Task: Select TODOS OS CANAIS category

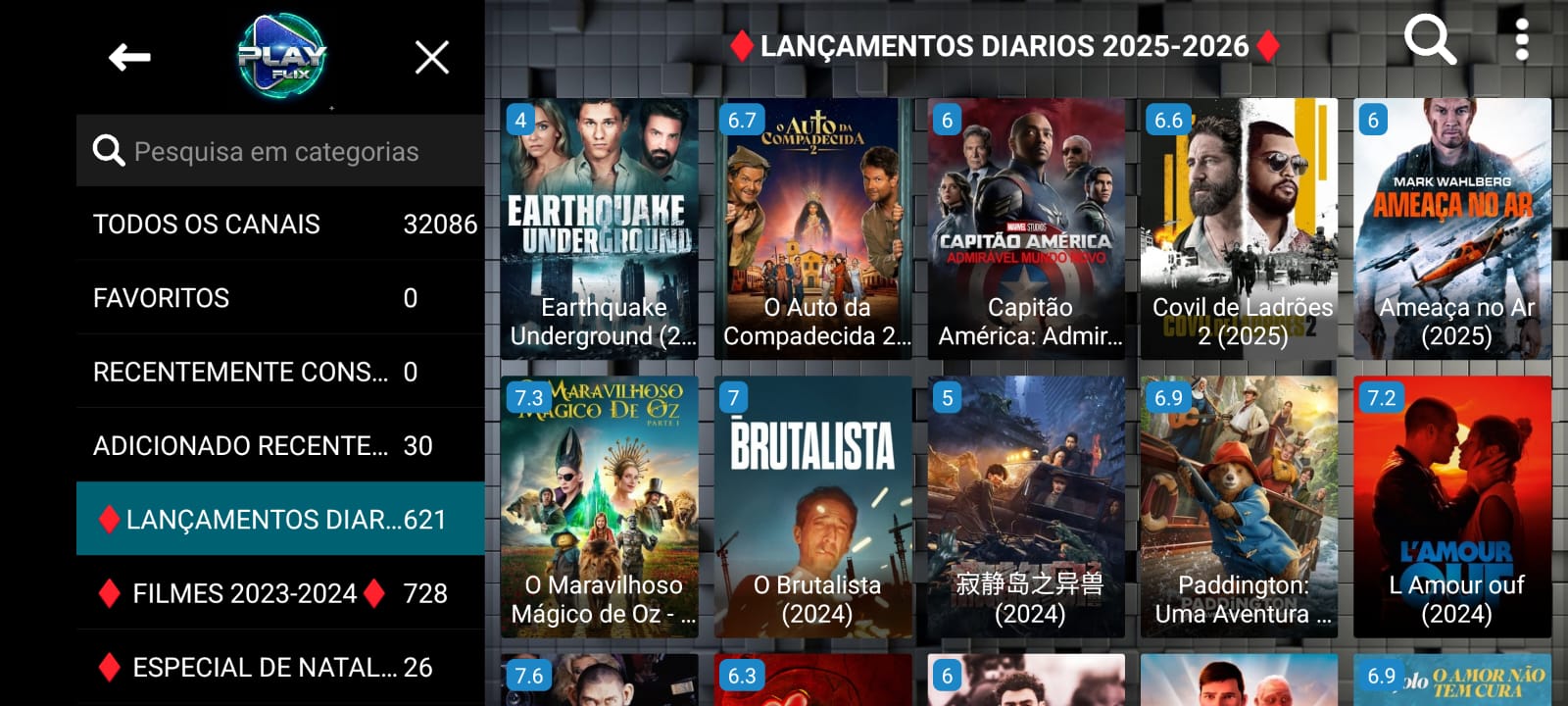Action: [279, 225]
